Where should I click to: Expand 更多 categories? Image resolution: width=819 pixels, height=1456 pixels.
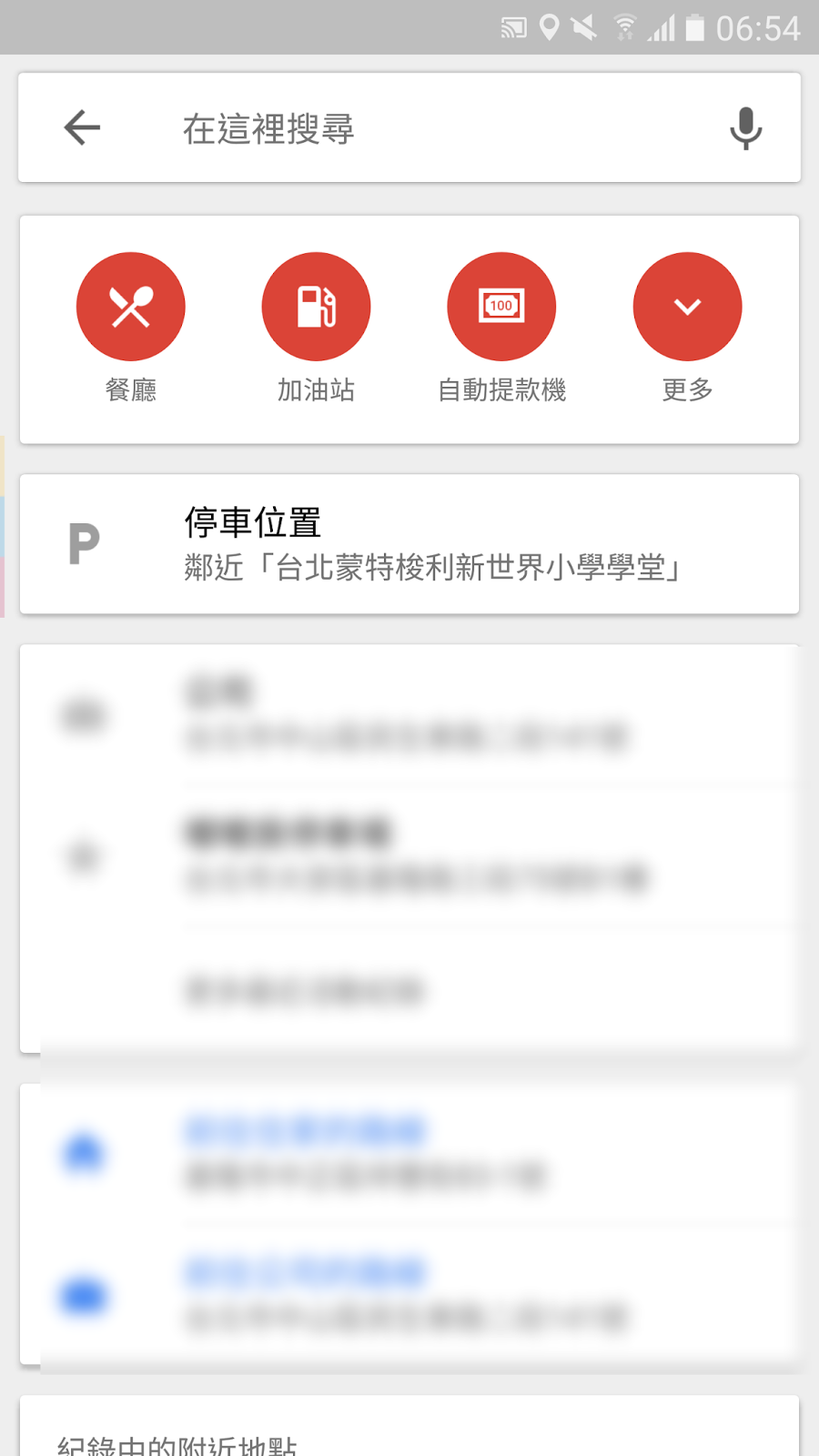pyautogui.click(x=687, y=328)
